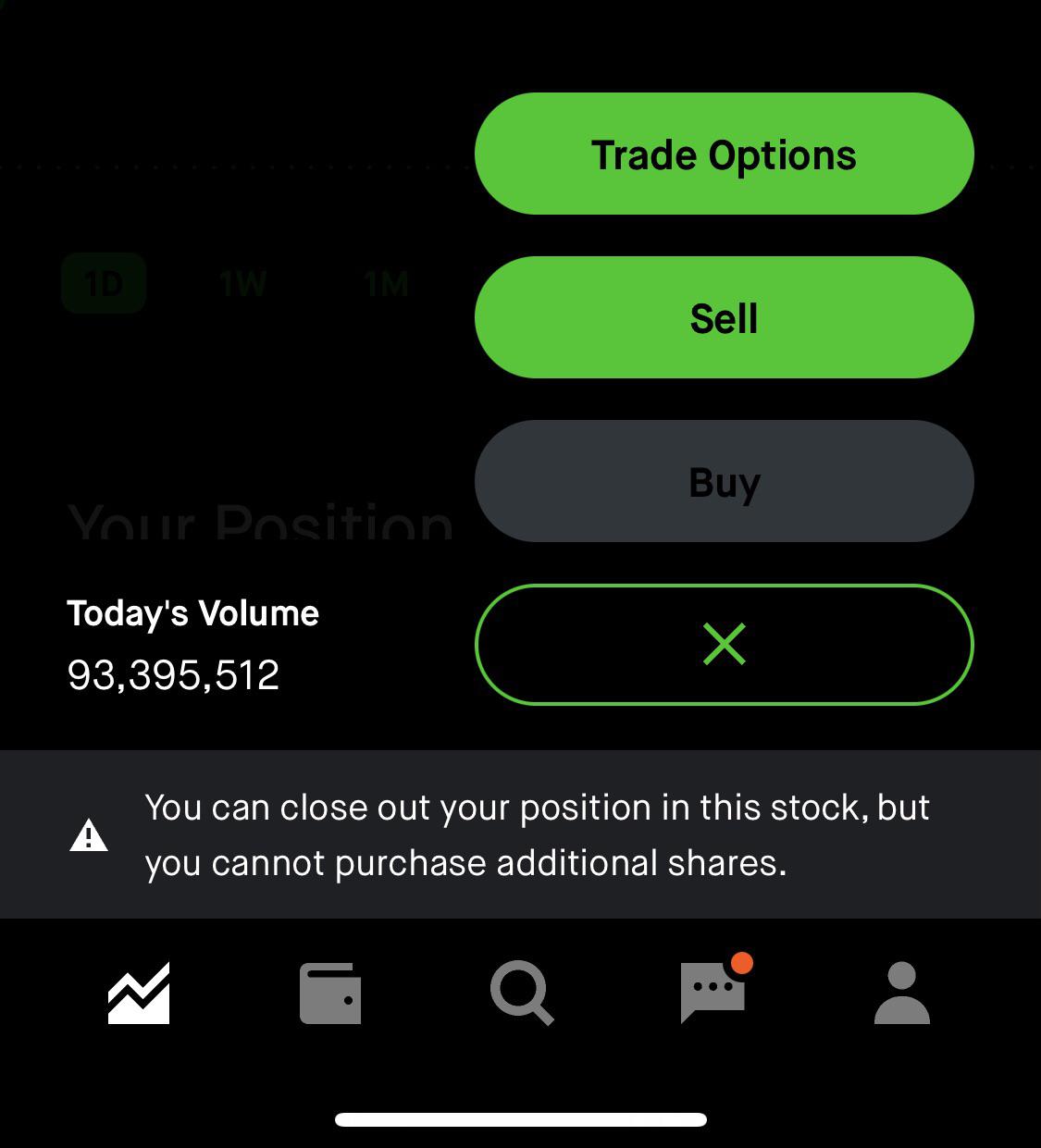
Task: Close the trade menu with the X
Action: [724, 644]
